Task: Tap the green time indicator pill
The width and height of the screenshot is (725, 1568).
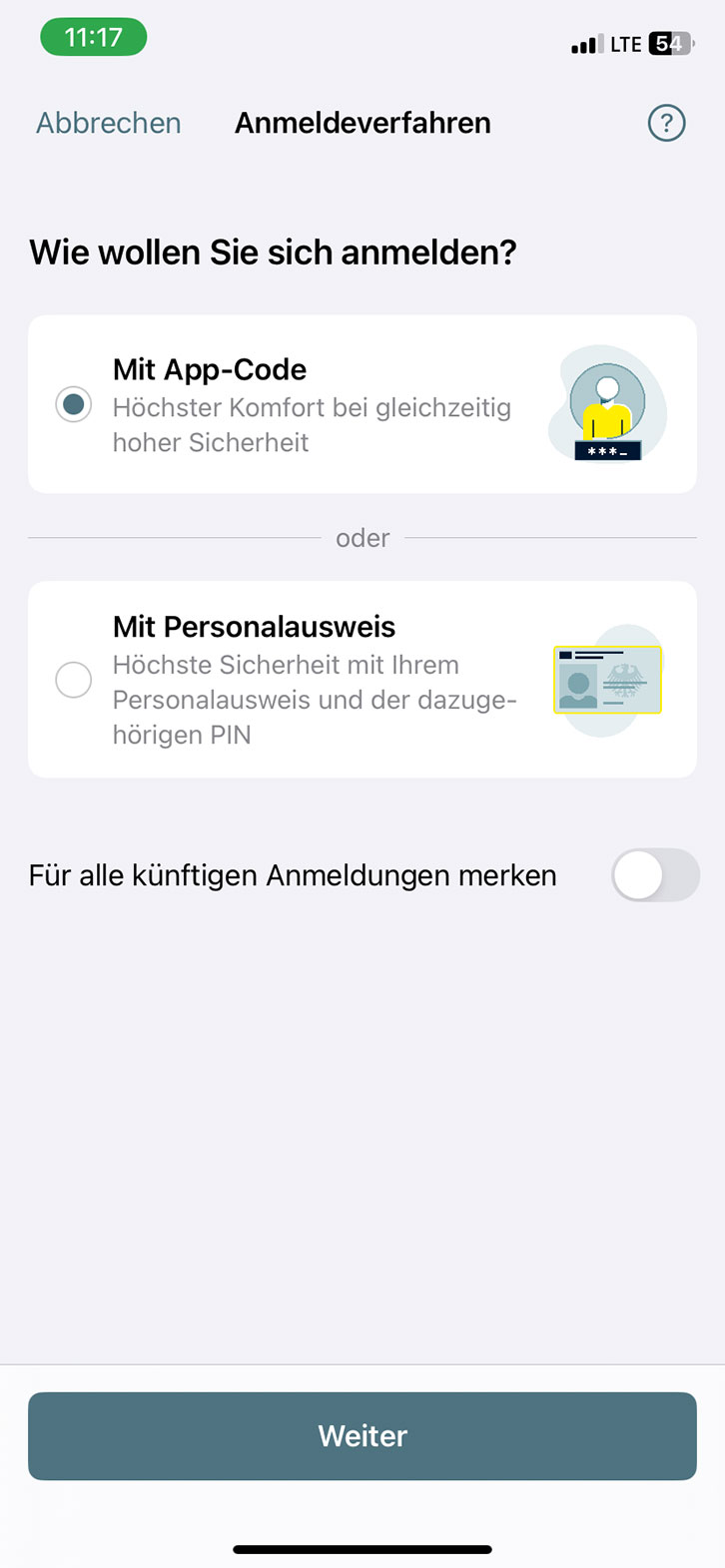Action: (93, 36)
